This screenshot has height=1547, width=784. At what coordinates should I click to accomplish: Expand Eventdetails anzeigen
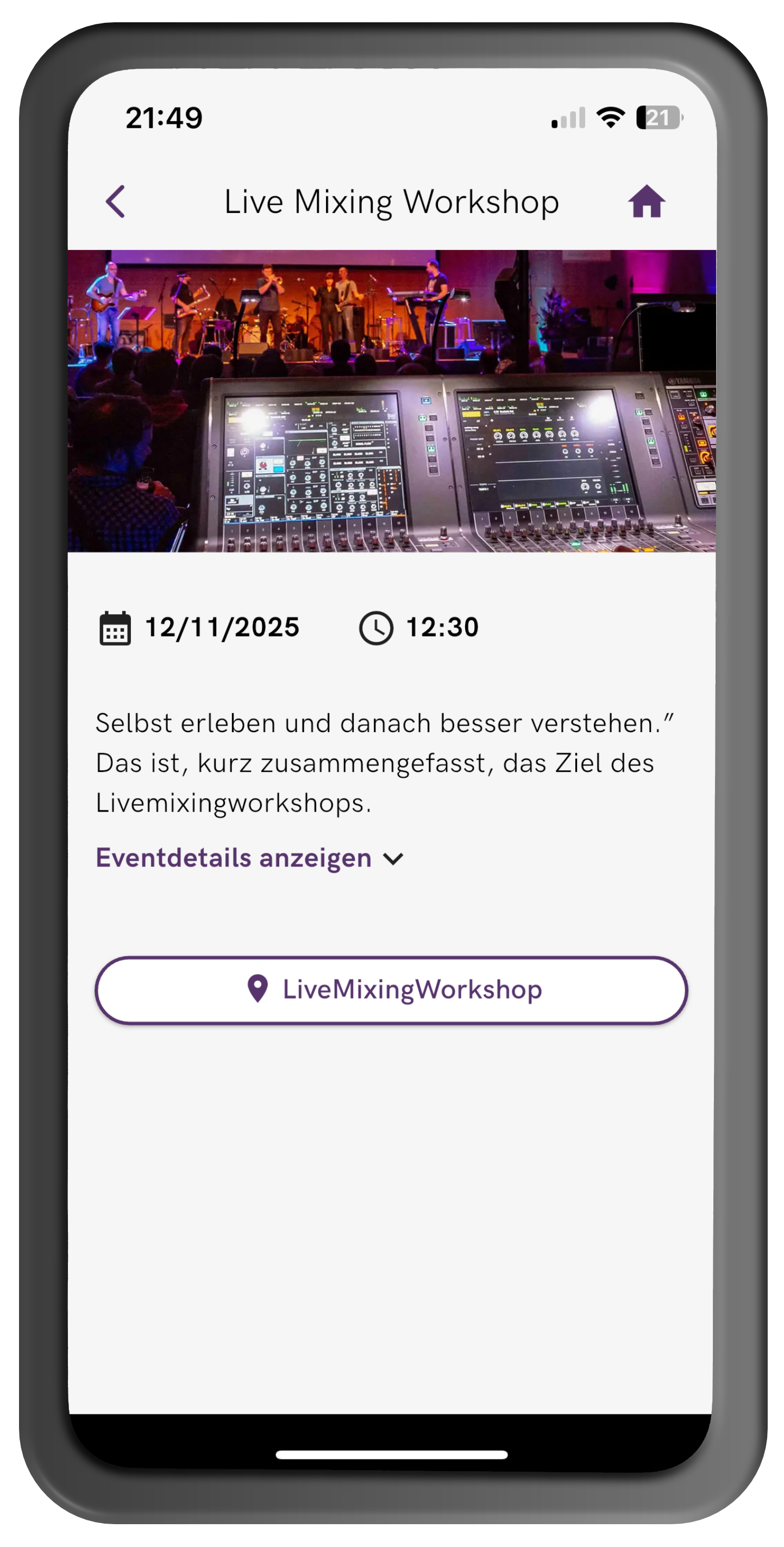(x=248, y=858)
